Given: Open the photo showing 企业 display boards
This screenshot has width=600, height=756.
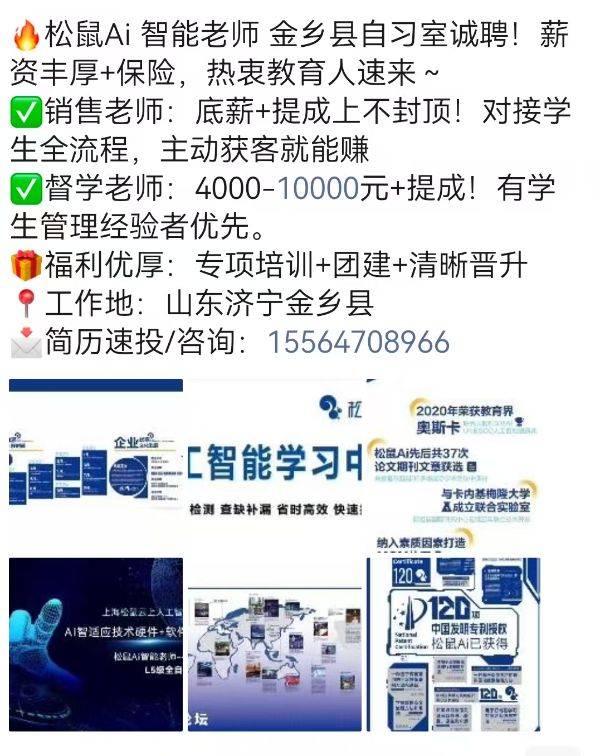Looking at the screenshot, I should click(x=96, y=465).
